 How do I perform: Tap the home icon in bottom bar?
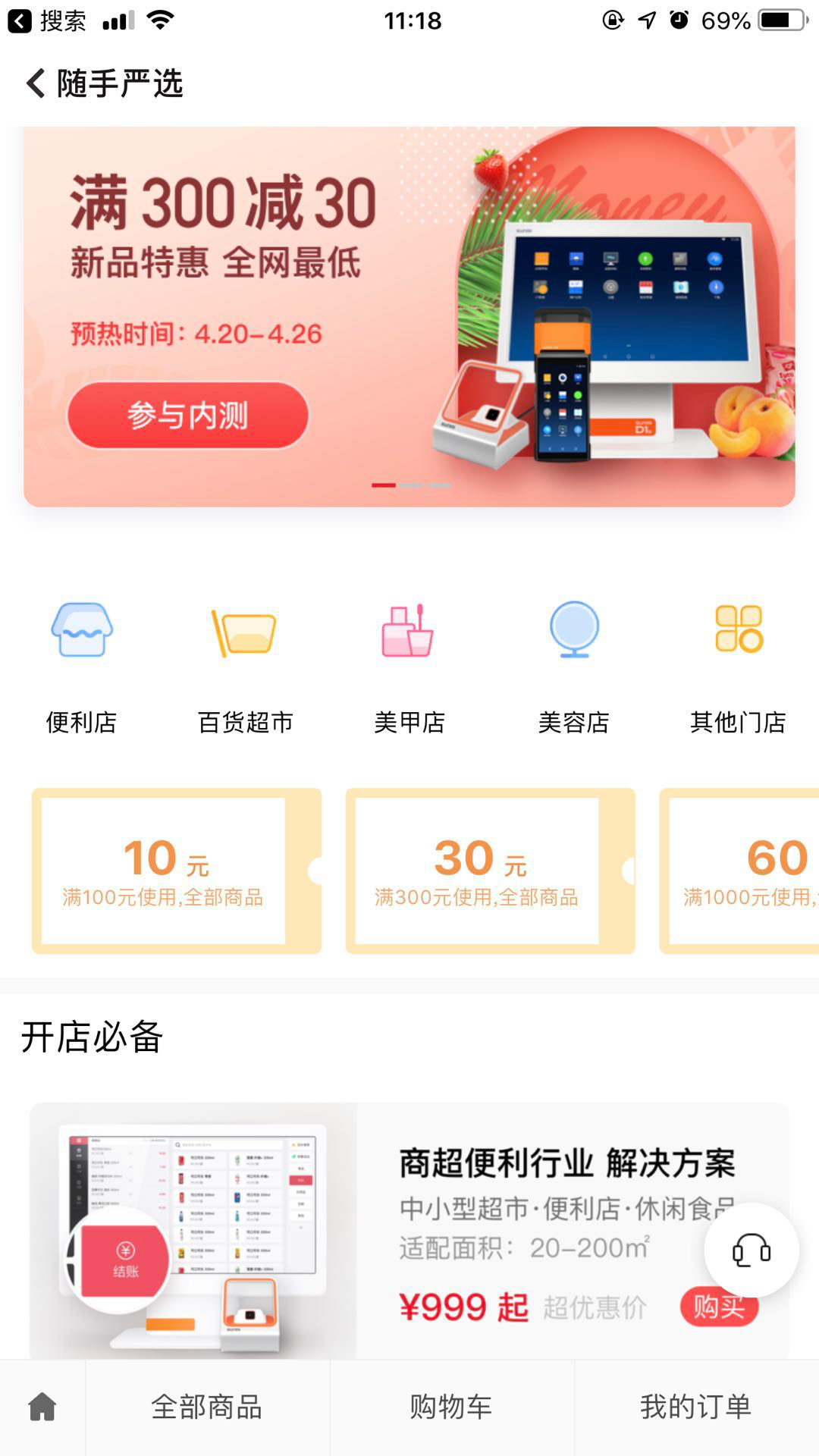click(42, 1407)
